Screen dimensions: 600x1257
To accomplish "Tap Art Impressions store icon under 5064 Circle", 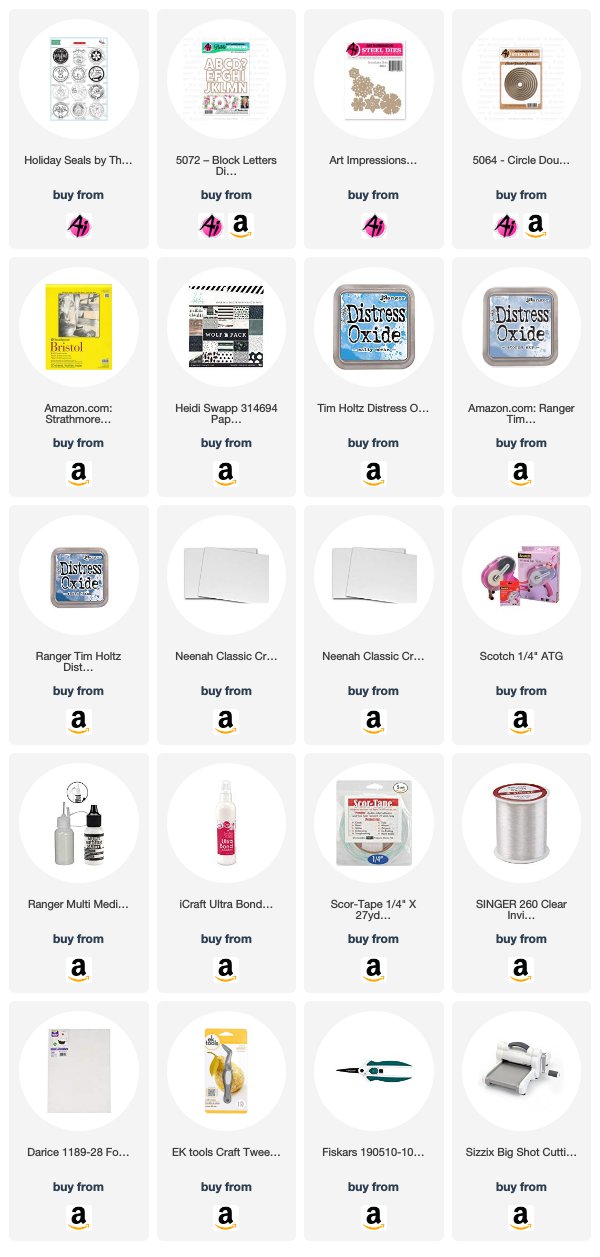I will 506,226.
